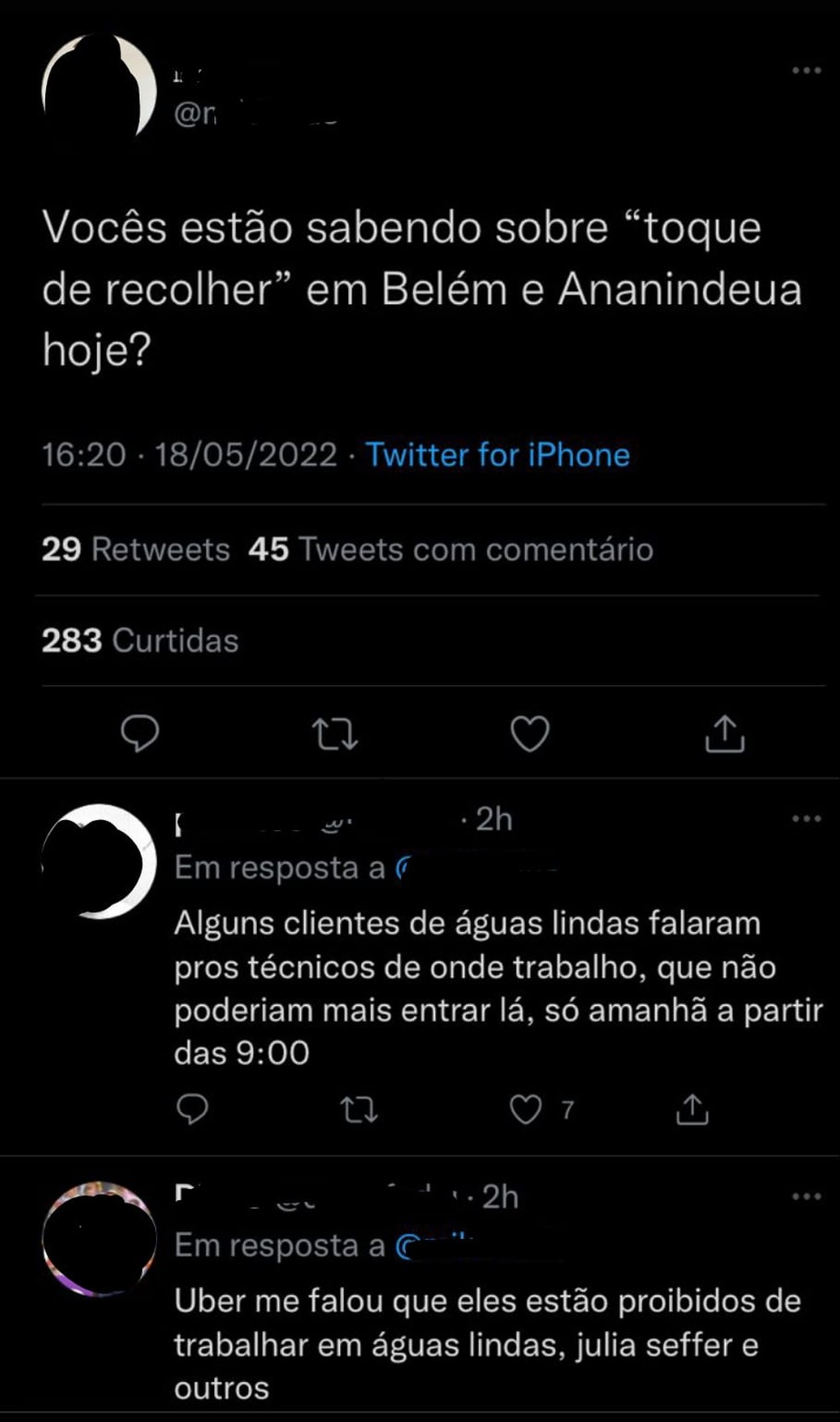Viewport: 840px width, 1422px height.
Task: Click the 2h timestamp on the first reply
Action: coord(493,818)
